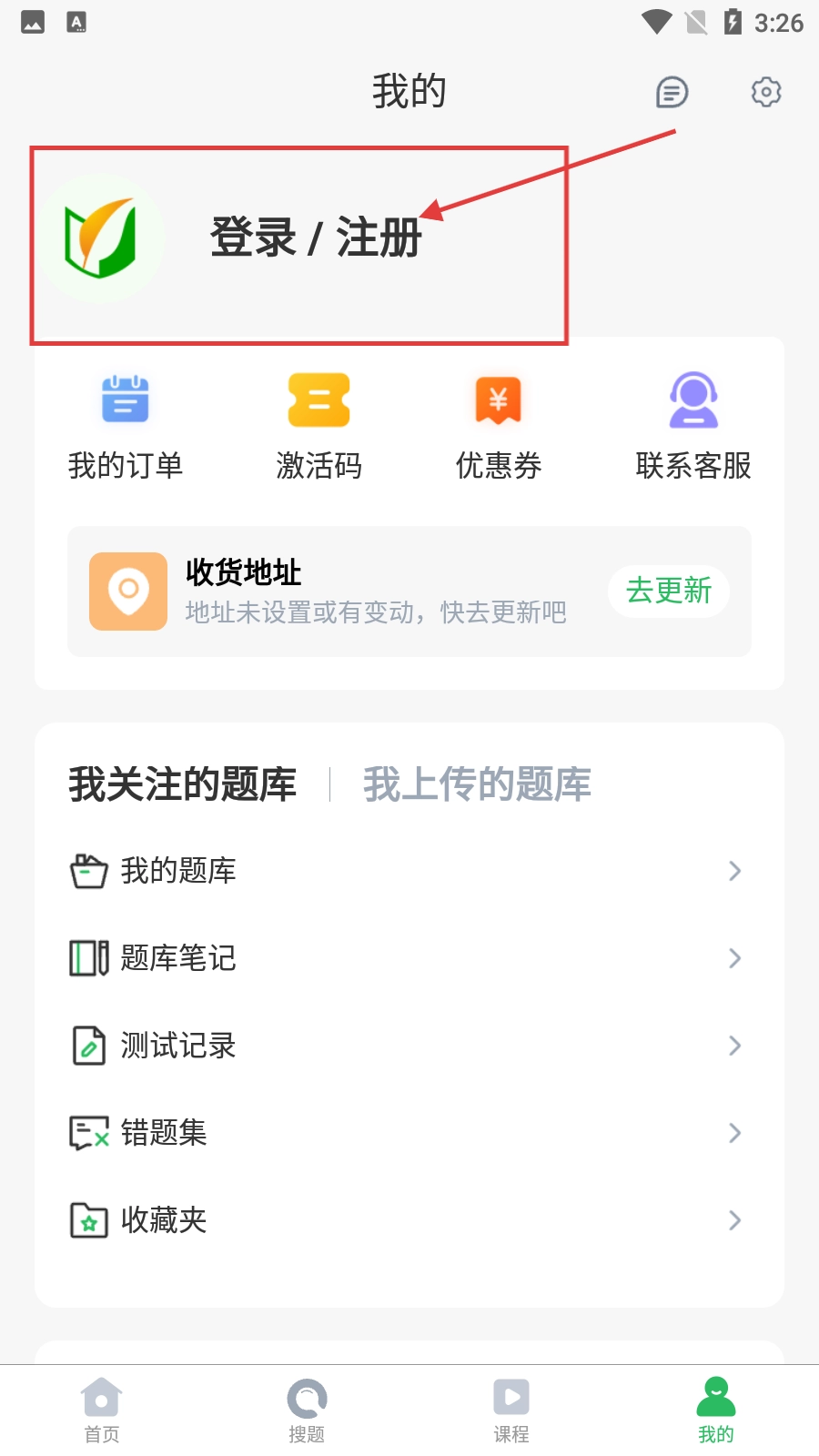The height and width of the screenshot is (1456, 819).
Task: Tap 去更新 to update shipping address
Action: point(668,591)
